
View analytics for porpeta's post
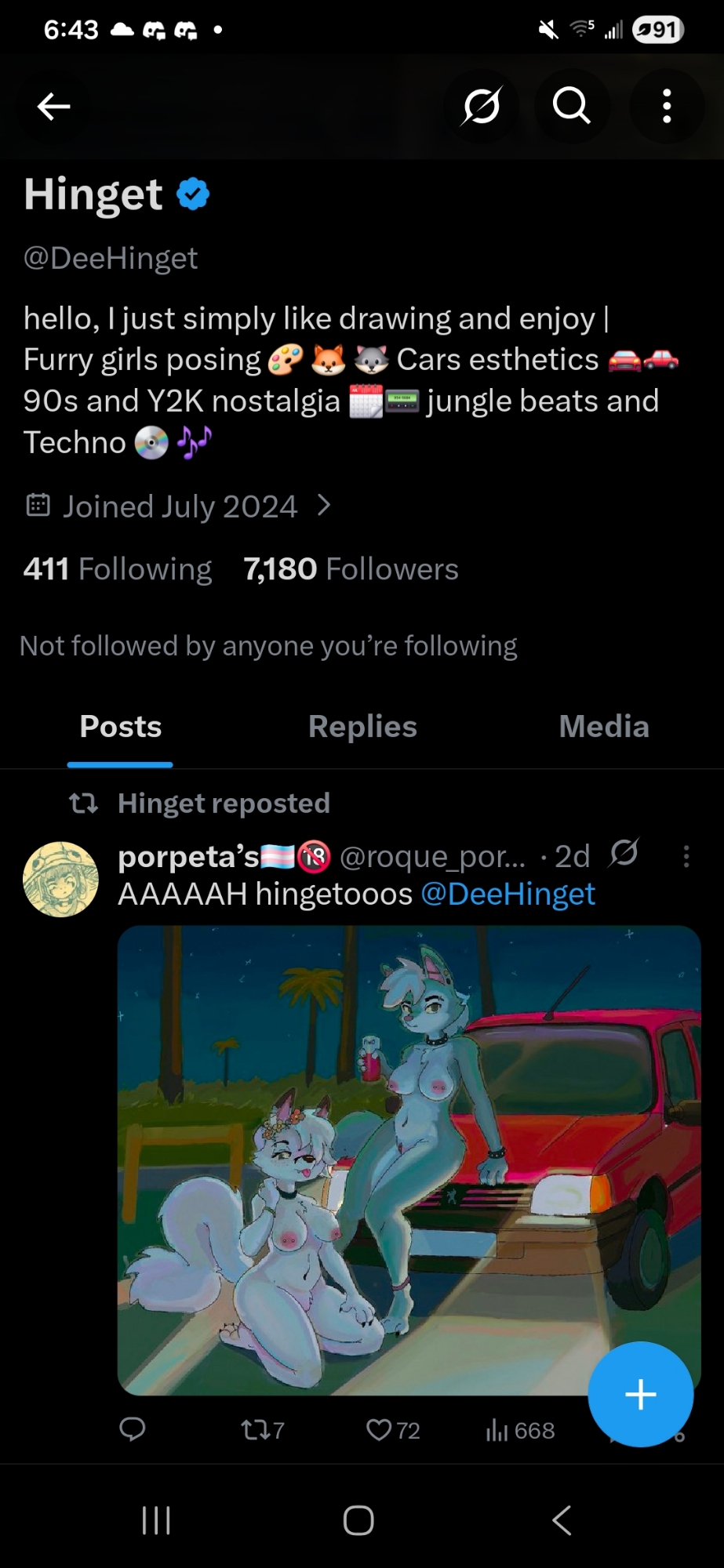pos(519,1430)
